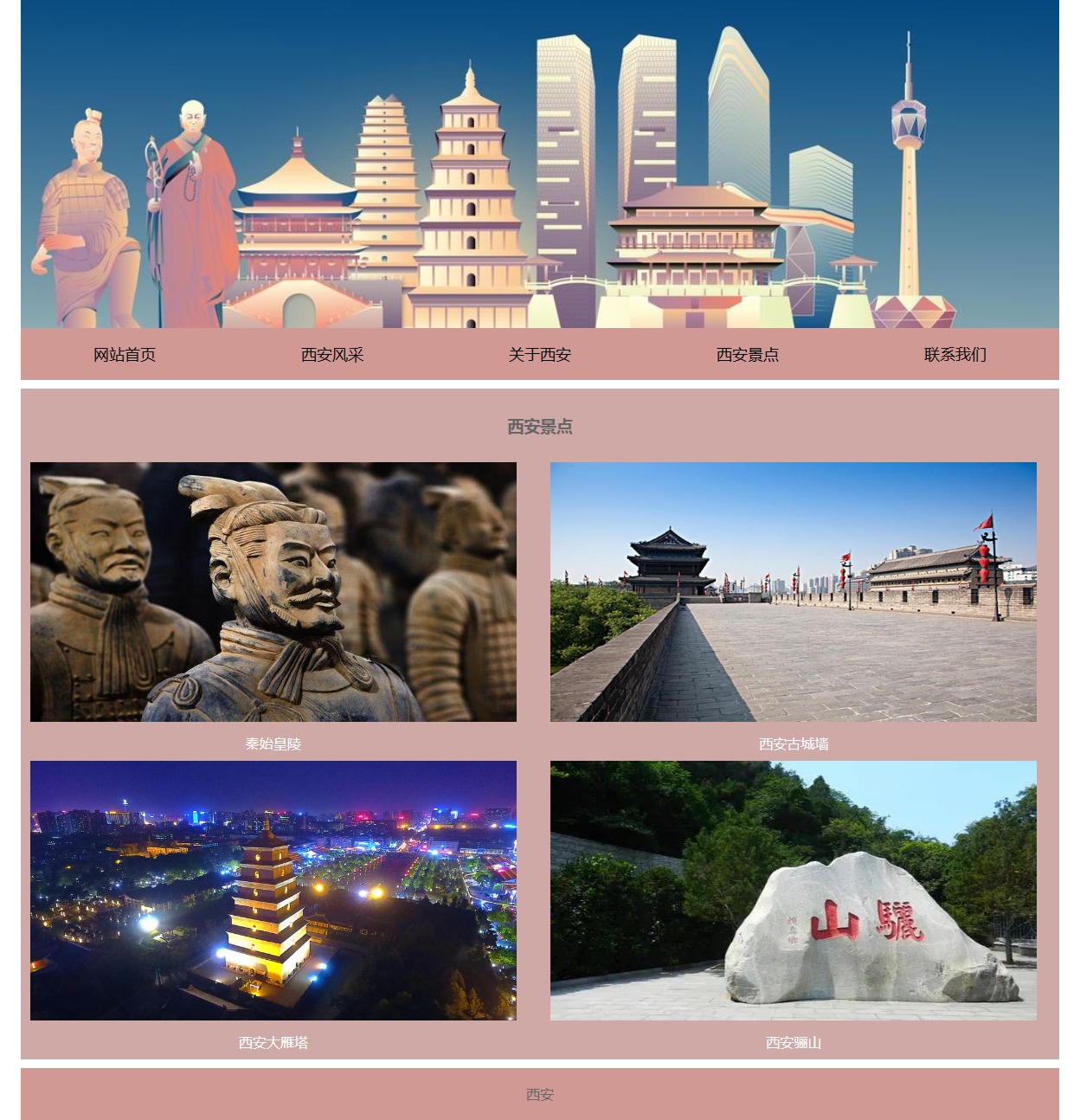The height and width of the screenshot is (1120, 1080).
Task: Open the 秦始皇陵 terracotta warriors photo
Action: (x=273, y=592)
